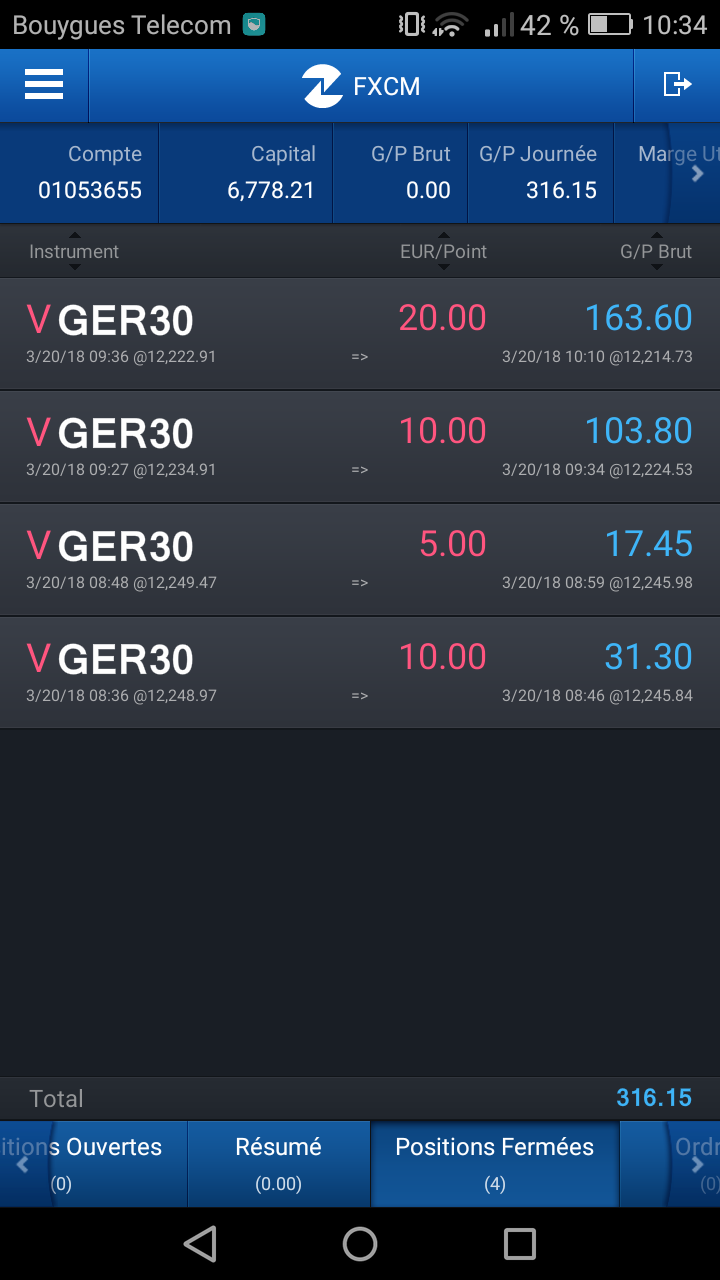Show more account info with right arrow
The image size is (720, 1280).
pyautogui.click(x=698, y=174)
